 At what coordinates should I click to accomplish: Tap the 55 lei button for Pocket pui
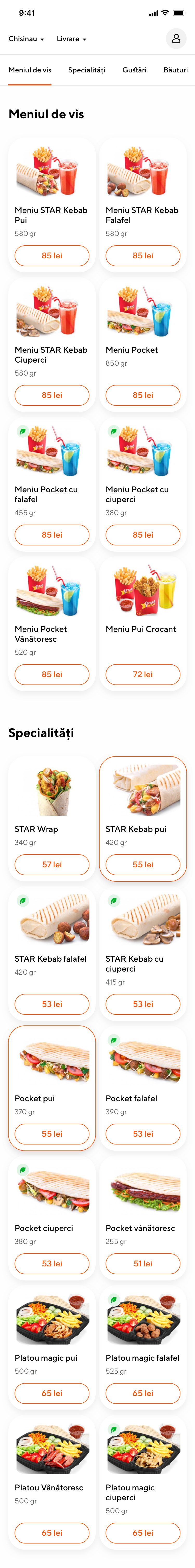(x=52, y=1133)
